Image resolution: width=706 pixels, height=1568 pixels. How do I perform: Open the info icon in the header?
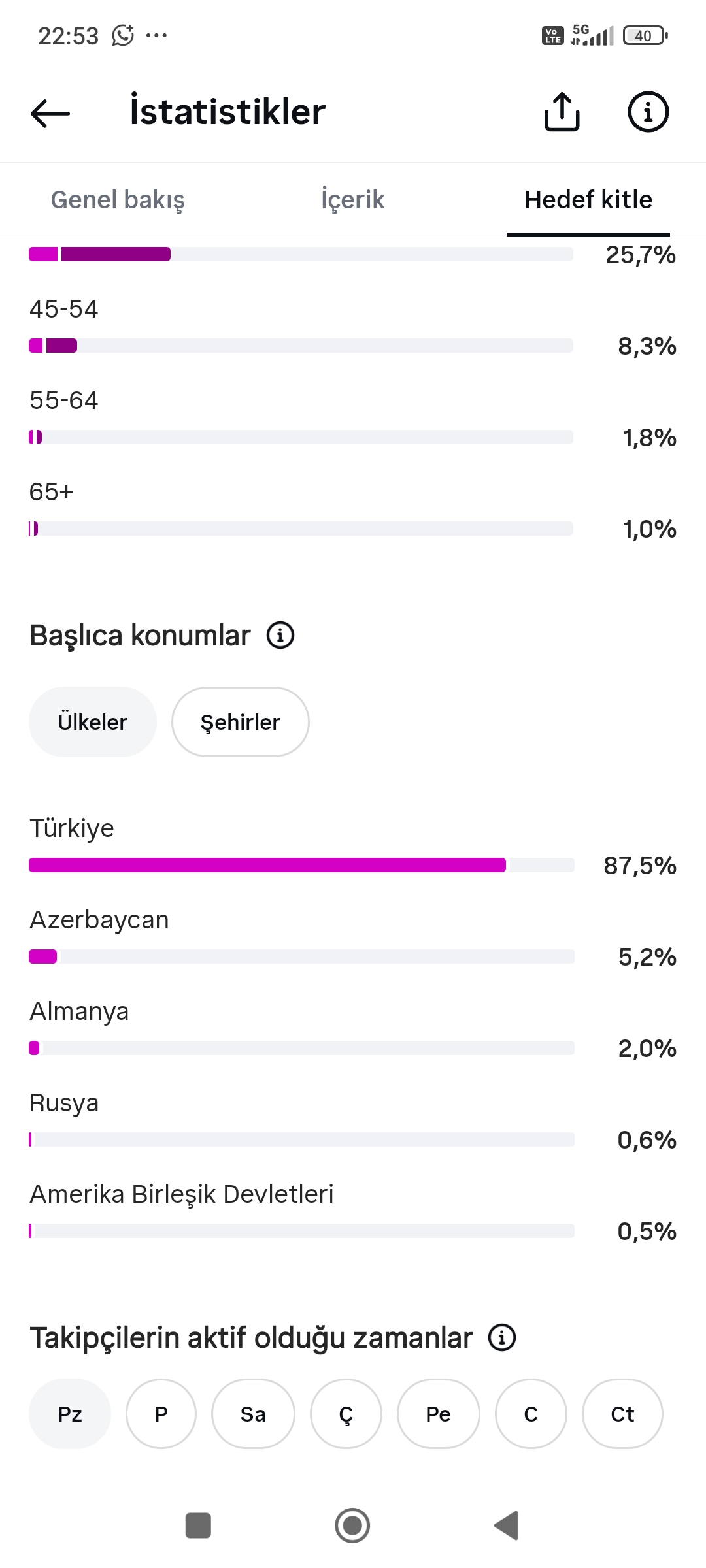(x=648, y=112)
